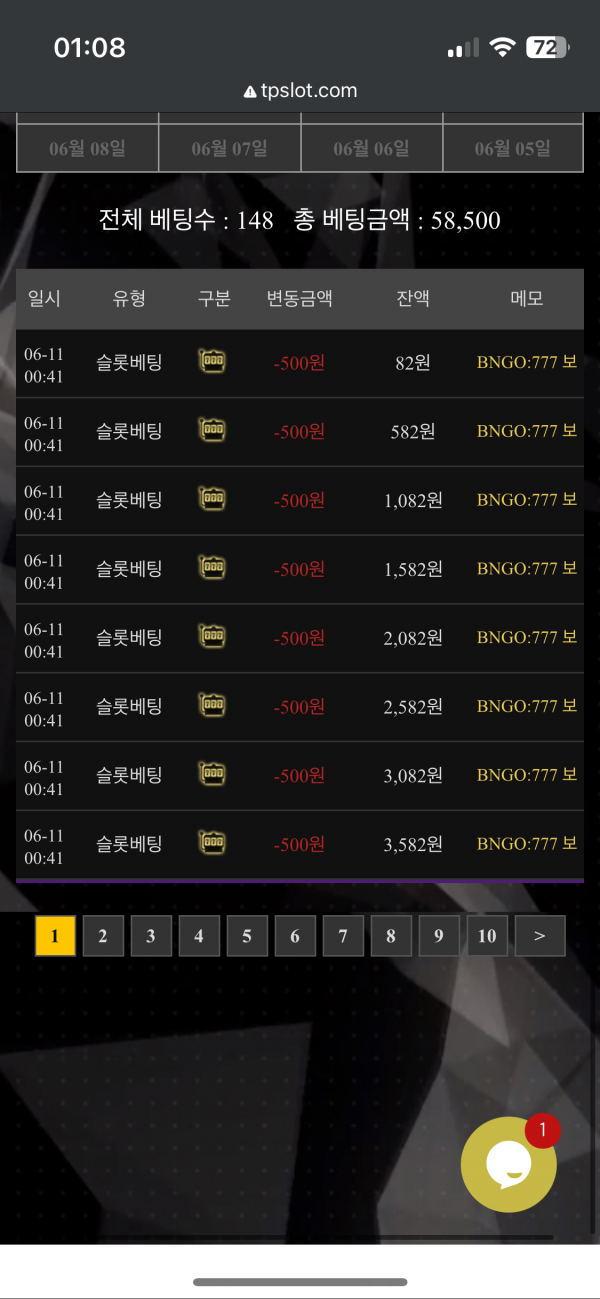600x1299 pixels.
Task: Choose the 06월 06일 date button
Action: click(x=371, y=149)
